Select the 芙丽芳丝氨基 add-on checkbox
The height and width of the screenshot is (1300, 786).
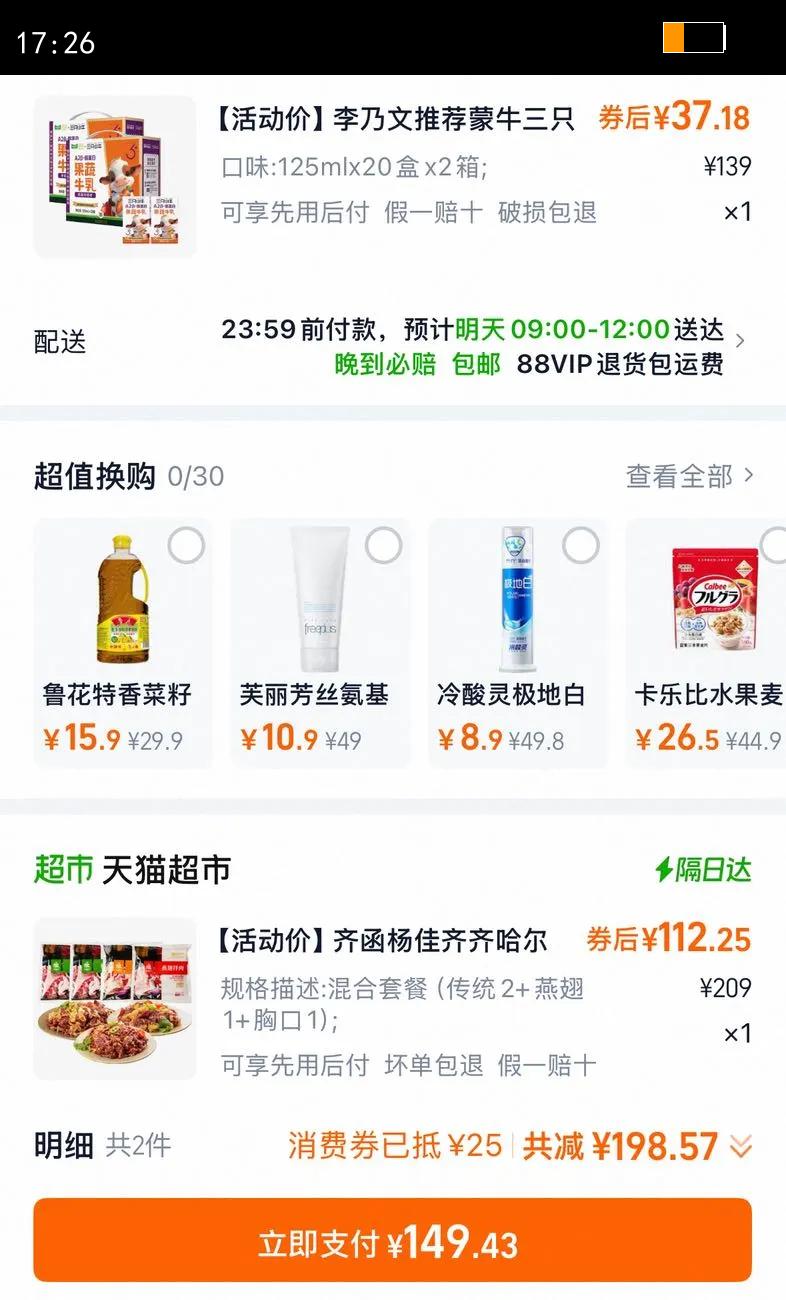[x=384, y=545]
